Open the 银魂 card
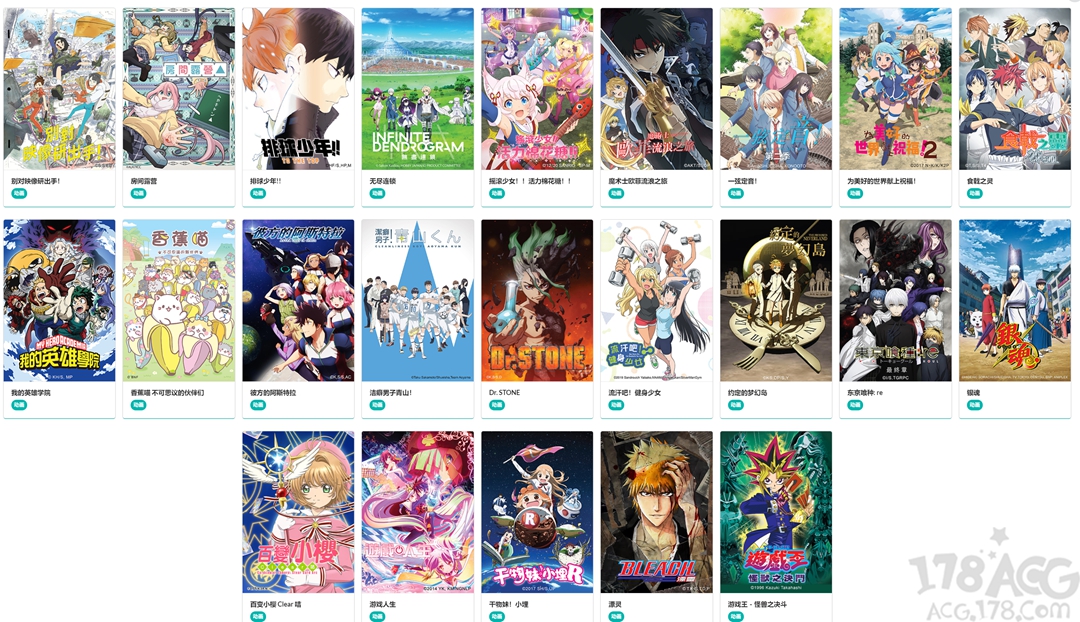This screenshot has height=622, width=1080. (x=1015, y=301)
